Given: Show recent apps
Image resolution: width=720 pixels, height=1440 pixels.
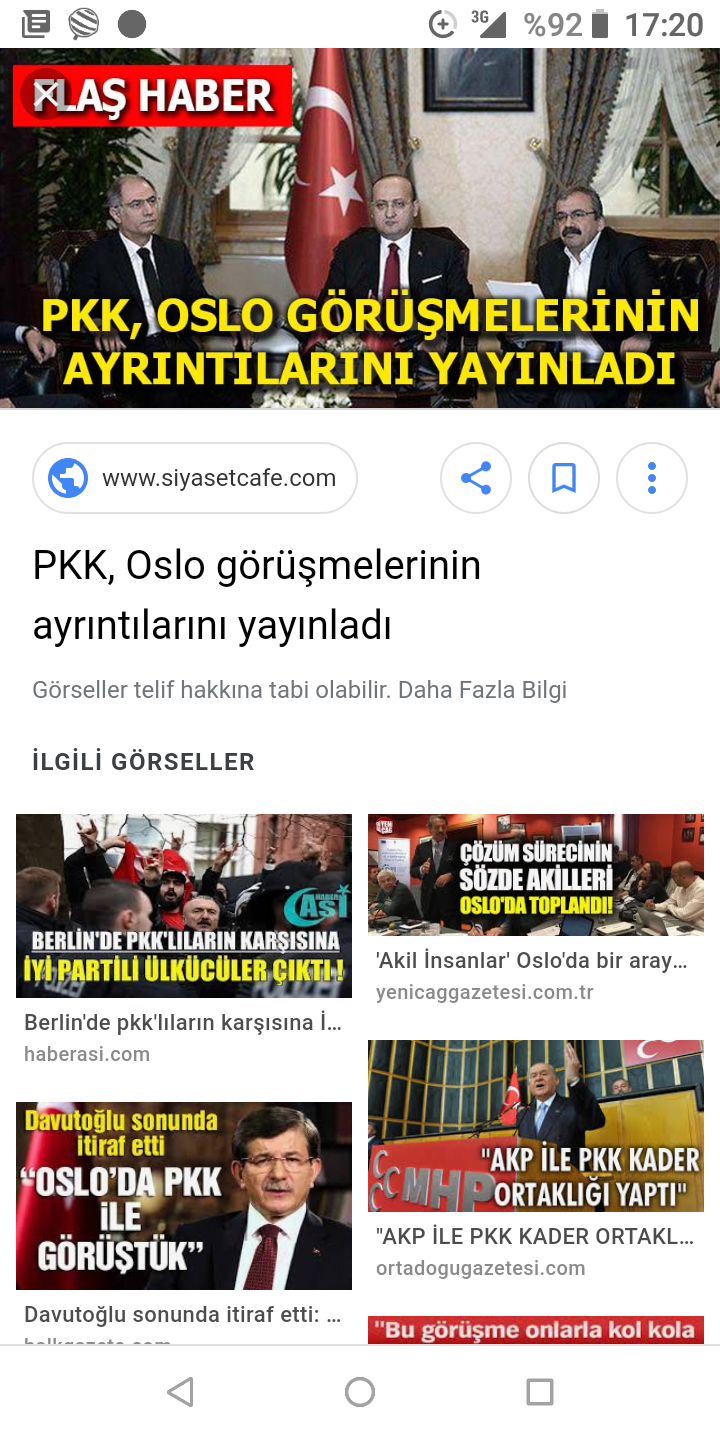Looking at the screenshot, I should tap(540, 1392).
